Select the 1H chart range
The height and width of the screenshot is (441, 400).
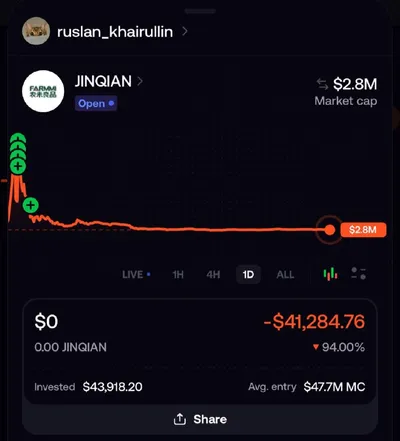click(x=178, y=275)
